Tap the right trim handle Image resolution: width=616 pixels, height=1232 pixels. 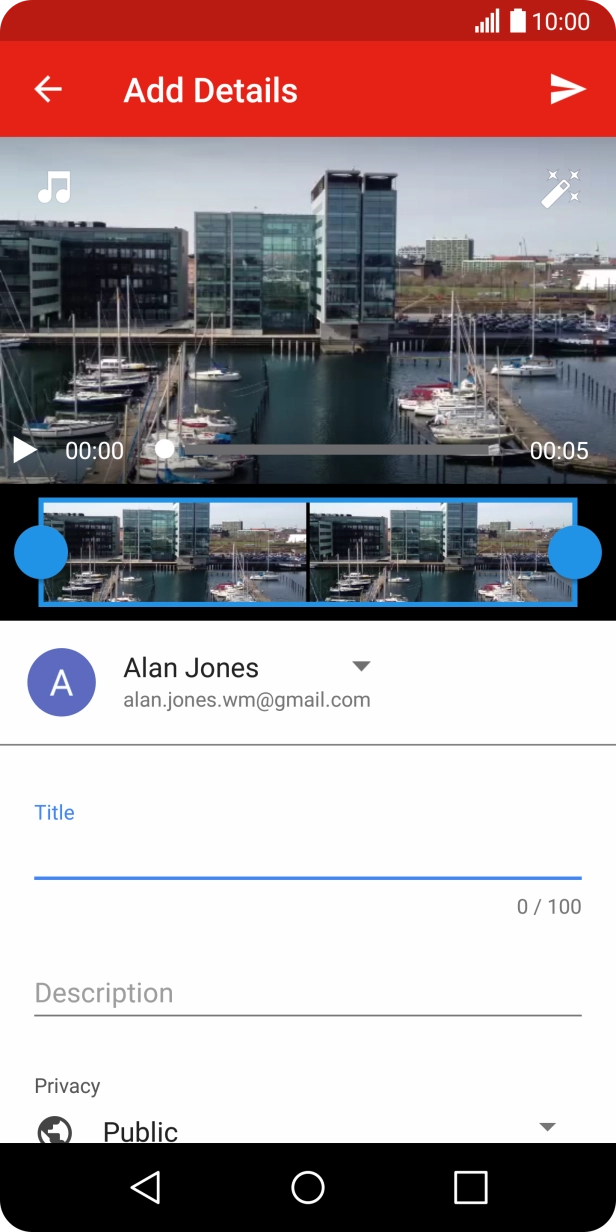click(x=575, y=552)
